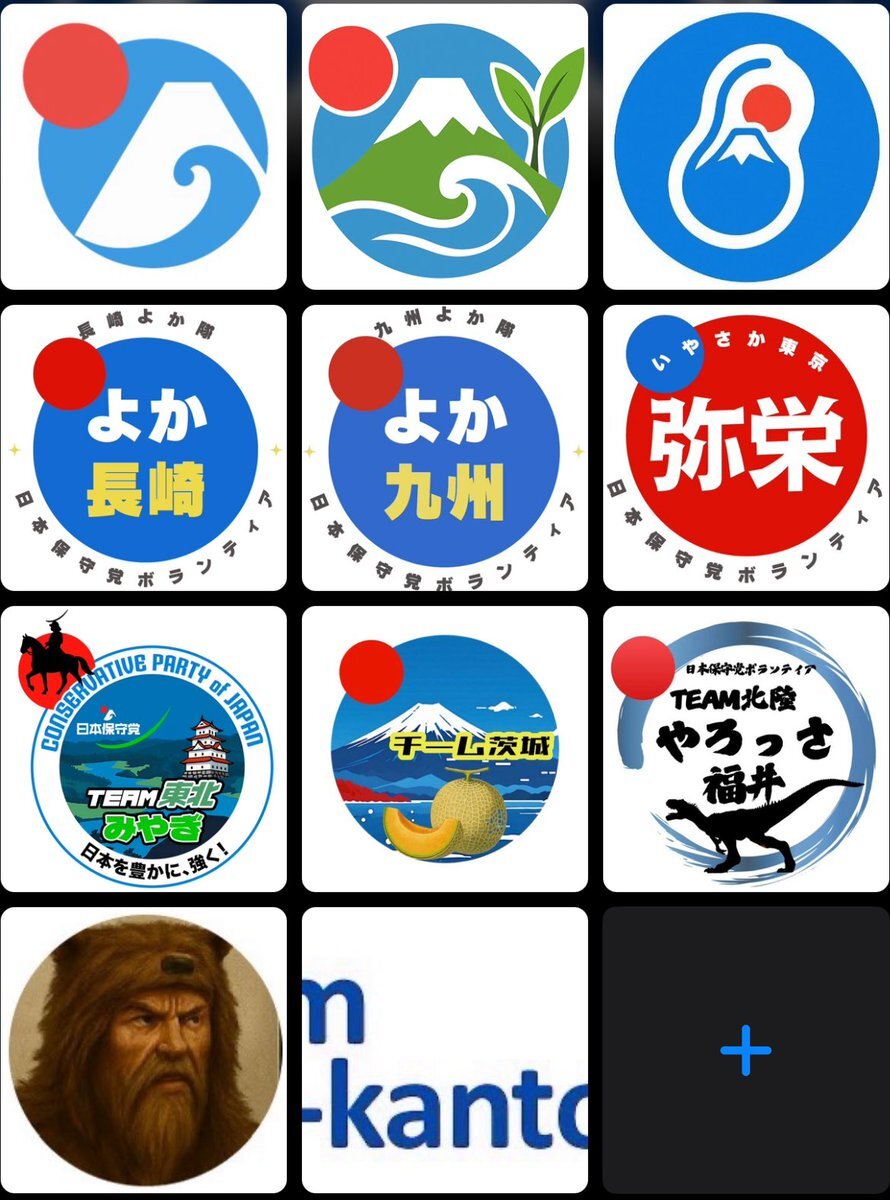Viewport: 890px width, 1200px height.
Task: Open the kanto text image tile
Action: pos(445,1050)
